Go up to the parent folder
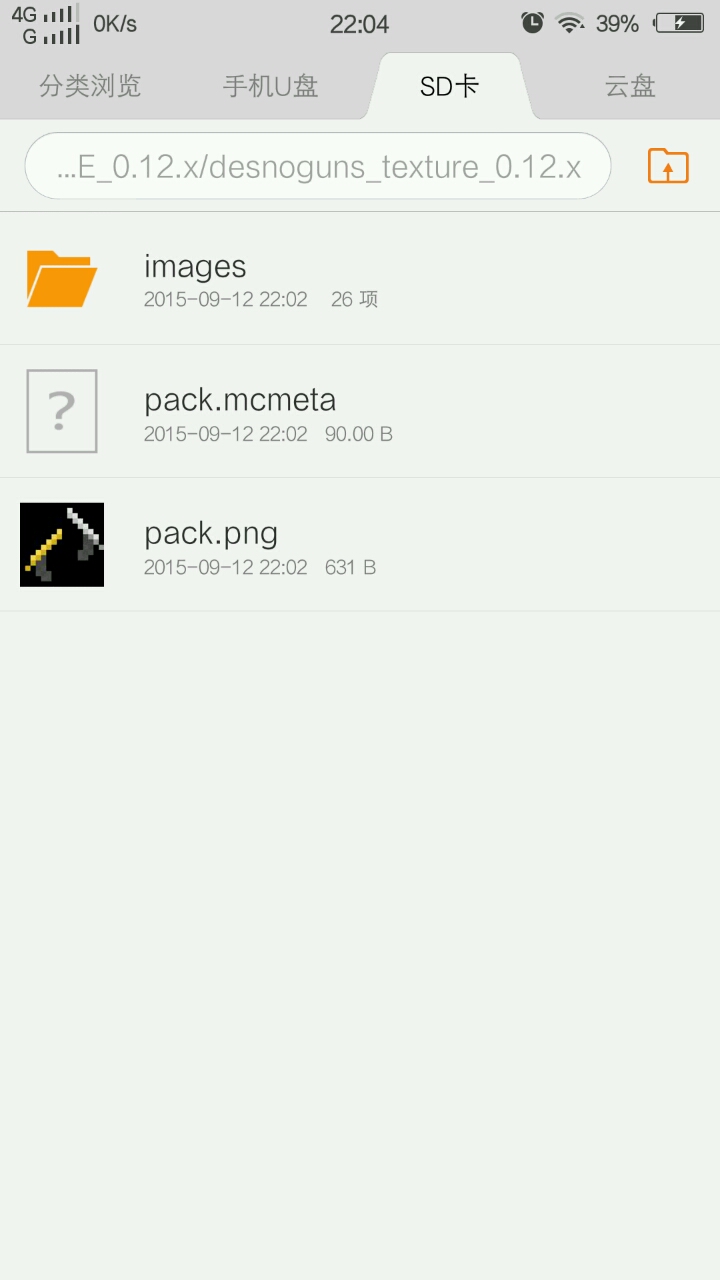720x1280 pixels. (668, 166)
